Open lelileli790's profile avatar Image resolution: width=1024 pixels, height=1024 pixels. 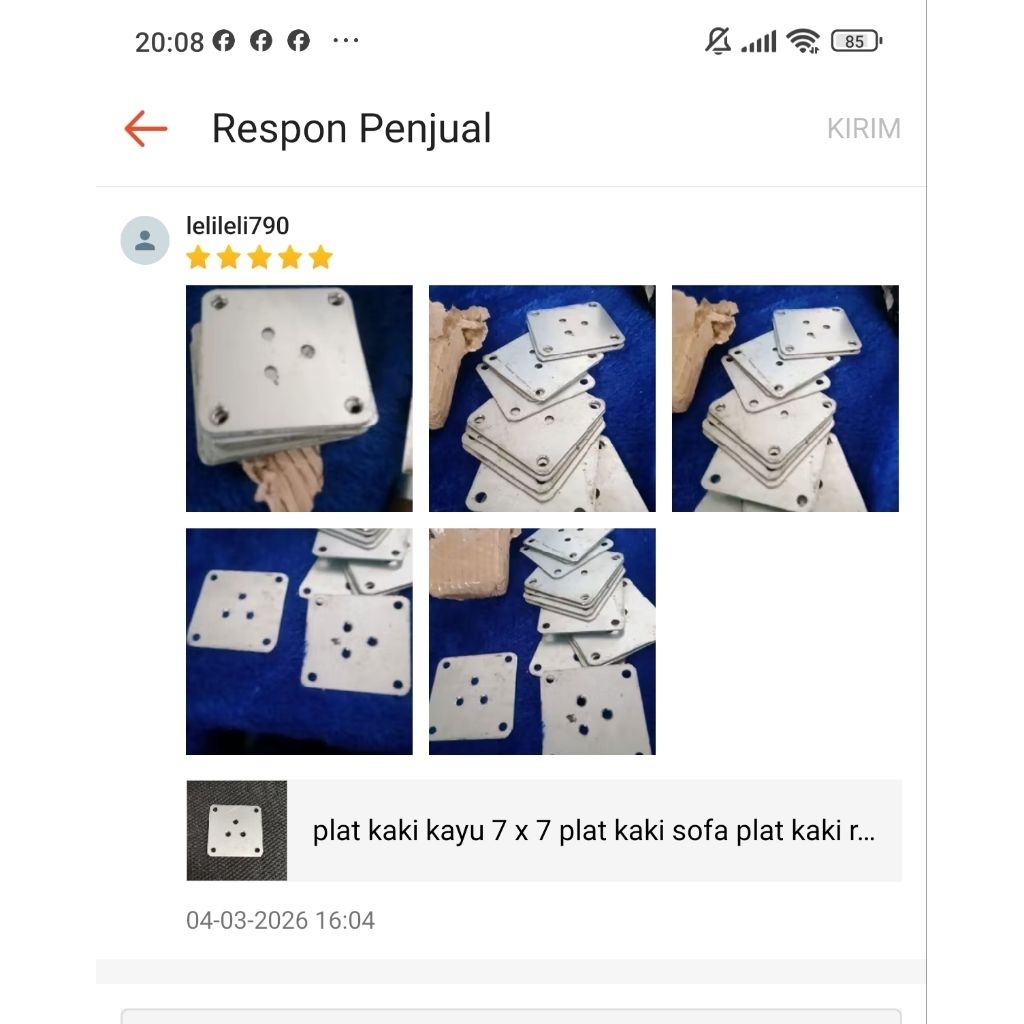145,240
